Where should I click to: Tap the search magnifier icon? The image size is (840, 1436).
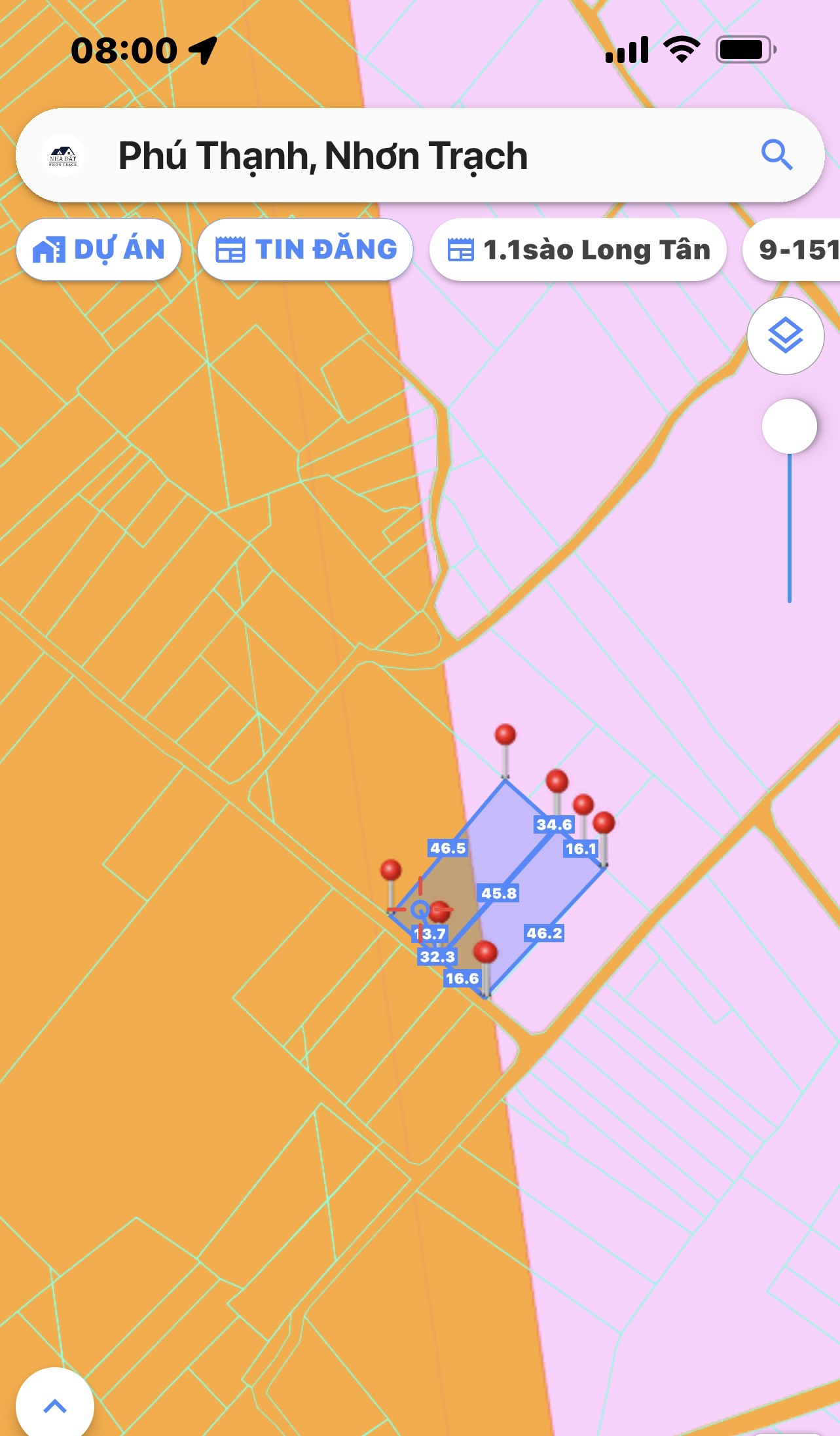click(x=776, y=155)
